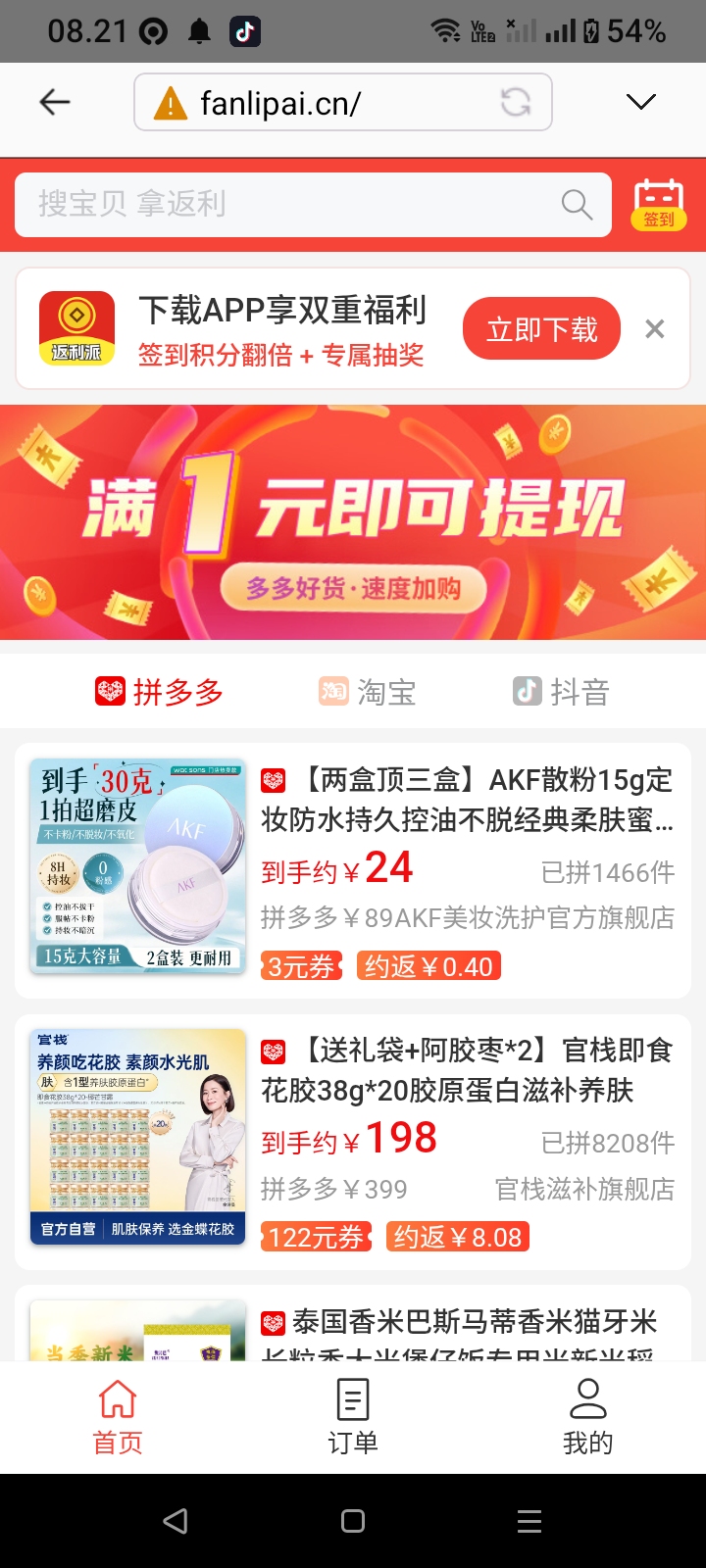This screenshot has width=706, height=1568.
Task: Select 首页 in bottom navigation
Action: 118,1416
